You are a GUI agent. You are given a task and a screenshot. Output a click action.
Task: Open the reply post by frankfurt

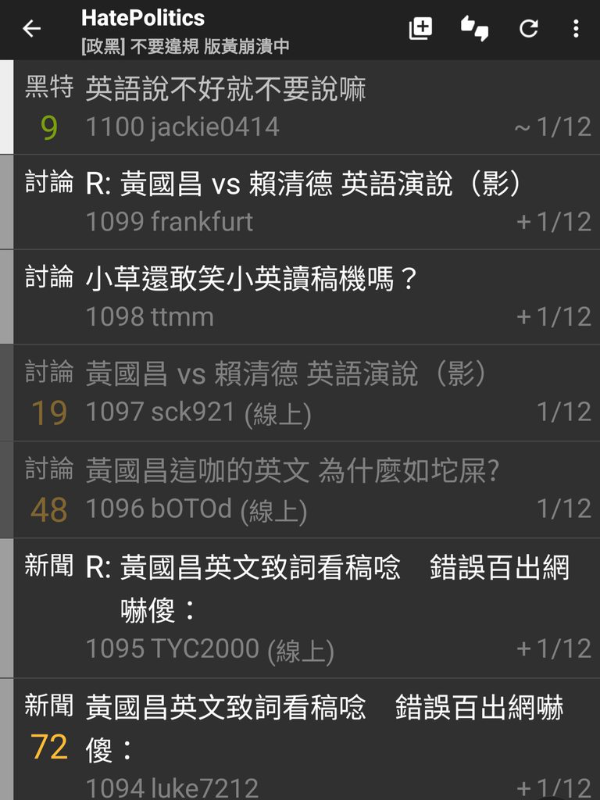click(300, 202)
